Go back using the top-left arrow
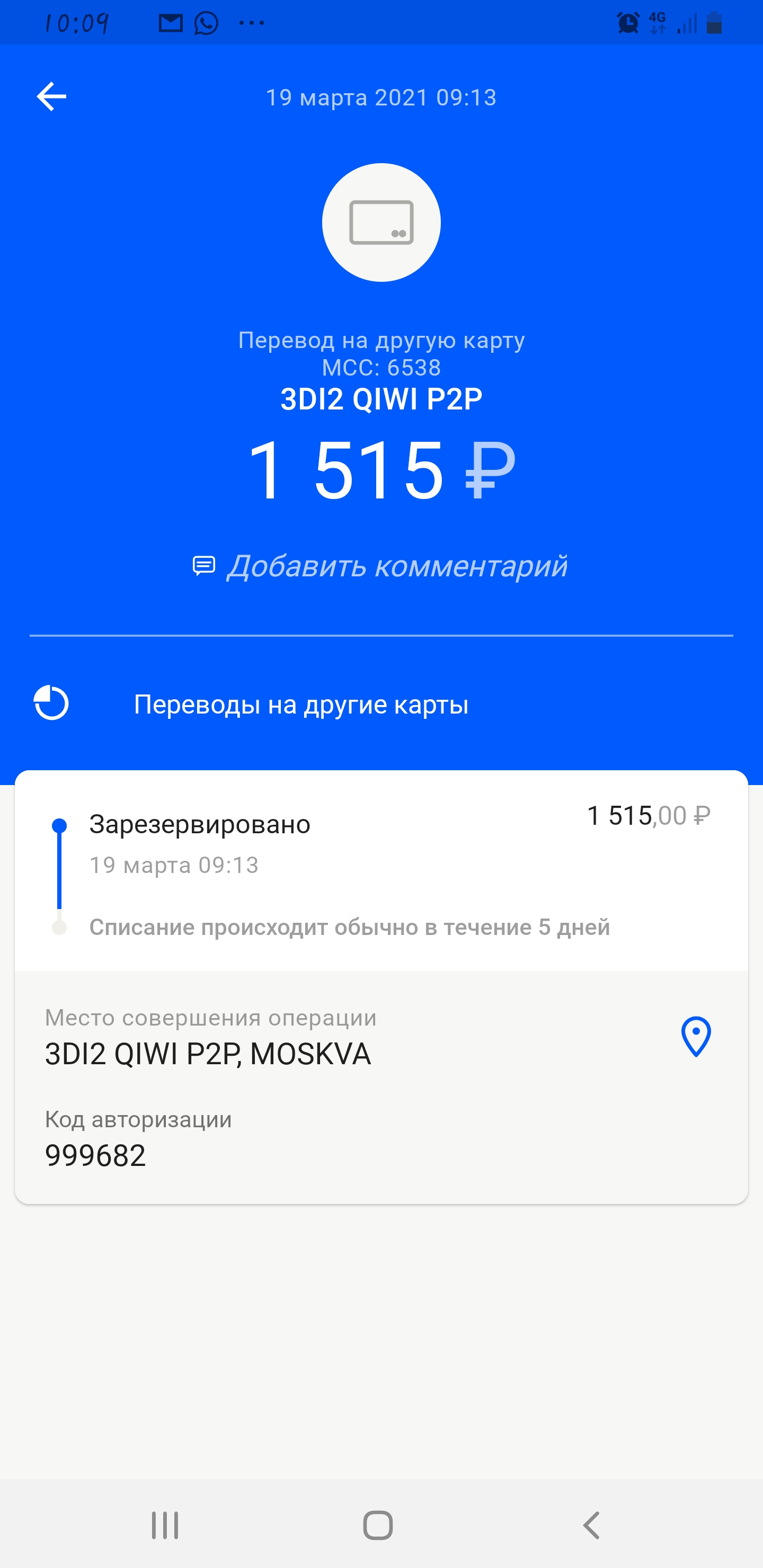 tap(51, 97)
